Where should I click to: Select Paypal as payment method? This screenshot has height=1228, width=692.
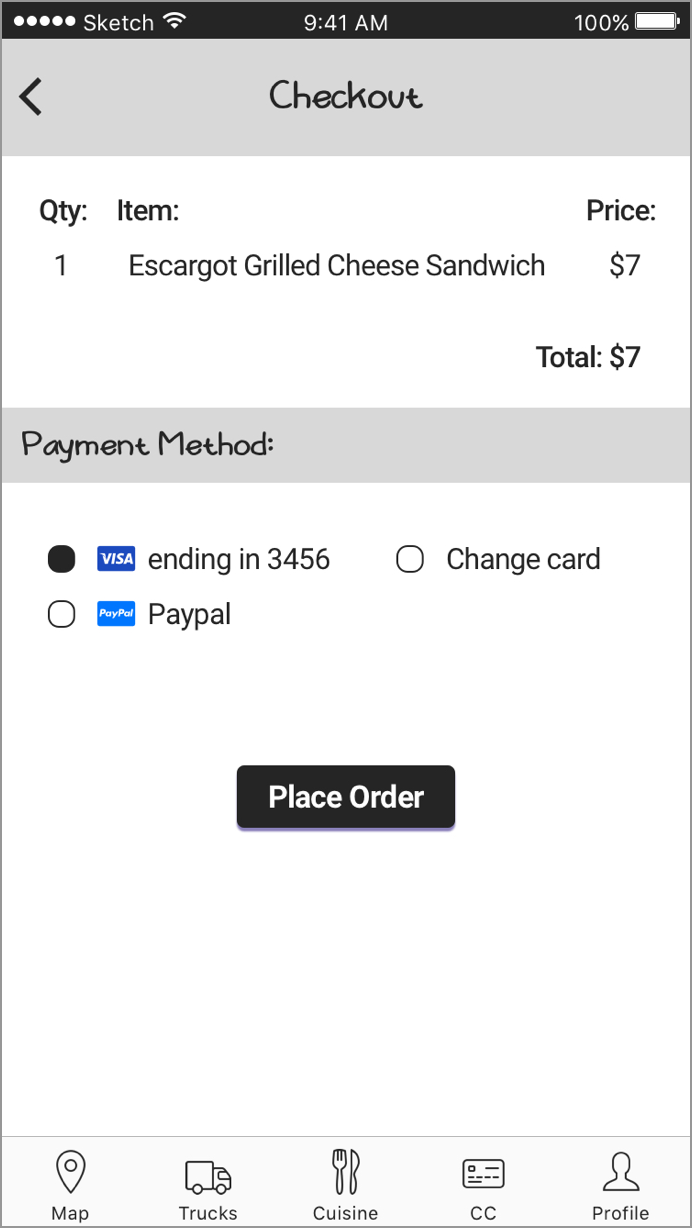pos(62,614)
